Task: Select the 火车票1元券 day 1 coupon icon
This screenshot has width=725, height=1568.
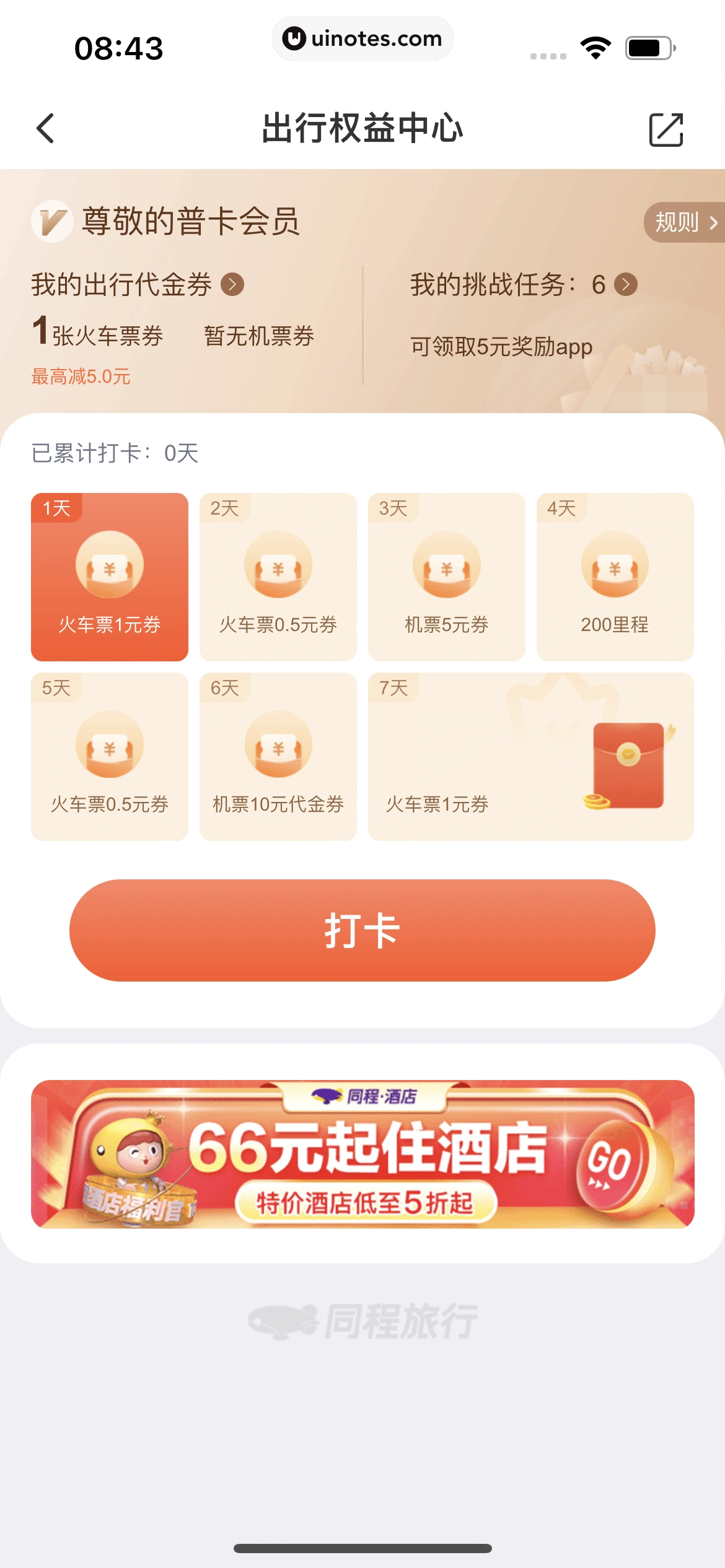Action: [109, 564]
